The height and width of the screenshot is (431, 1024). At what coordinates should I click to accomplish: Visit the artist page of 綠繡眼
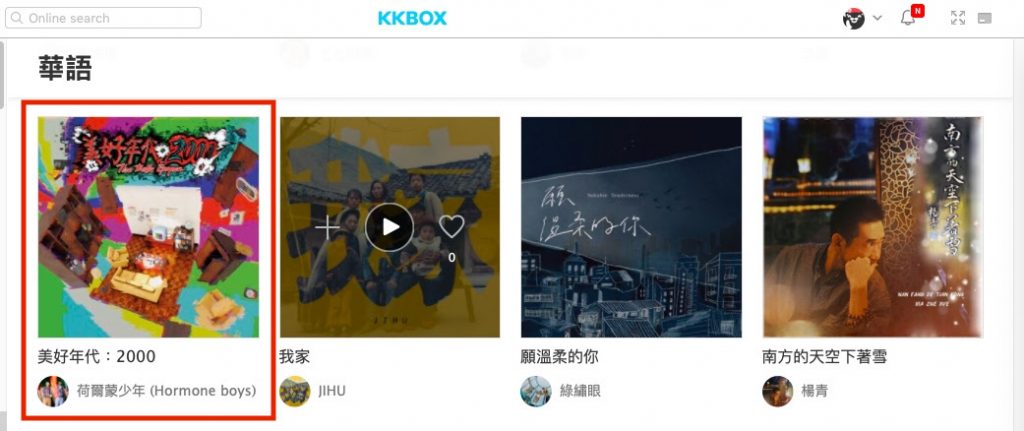coord(579,391)
